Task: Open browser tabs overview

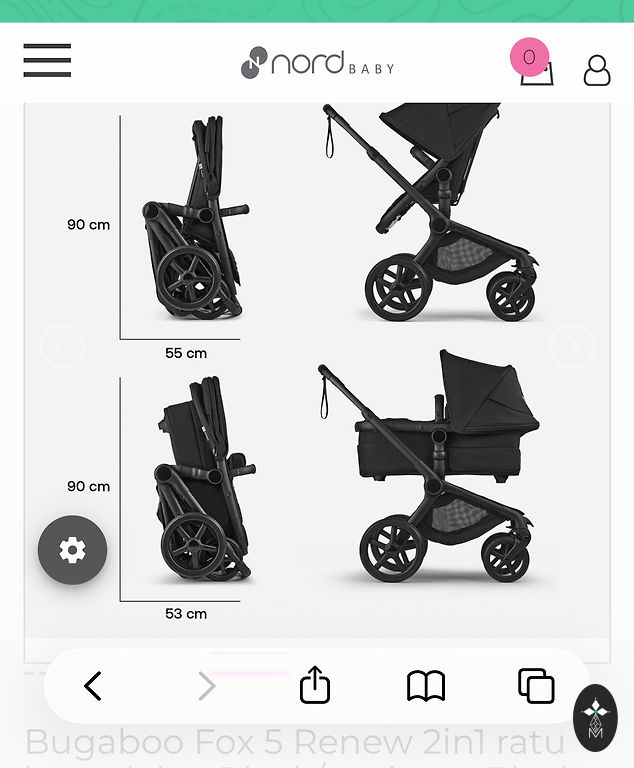Action: coord(536,686)
